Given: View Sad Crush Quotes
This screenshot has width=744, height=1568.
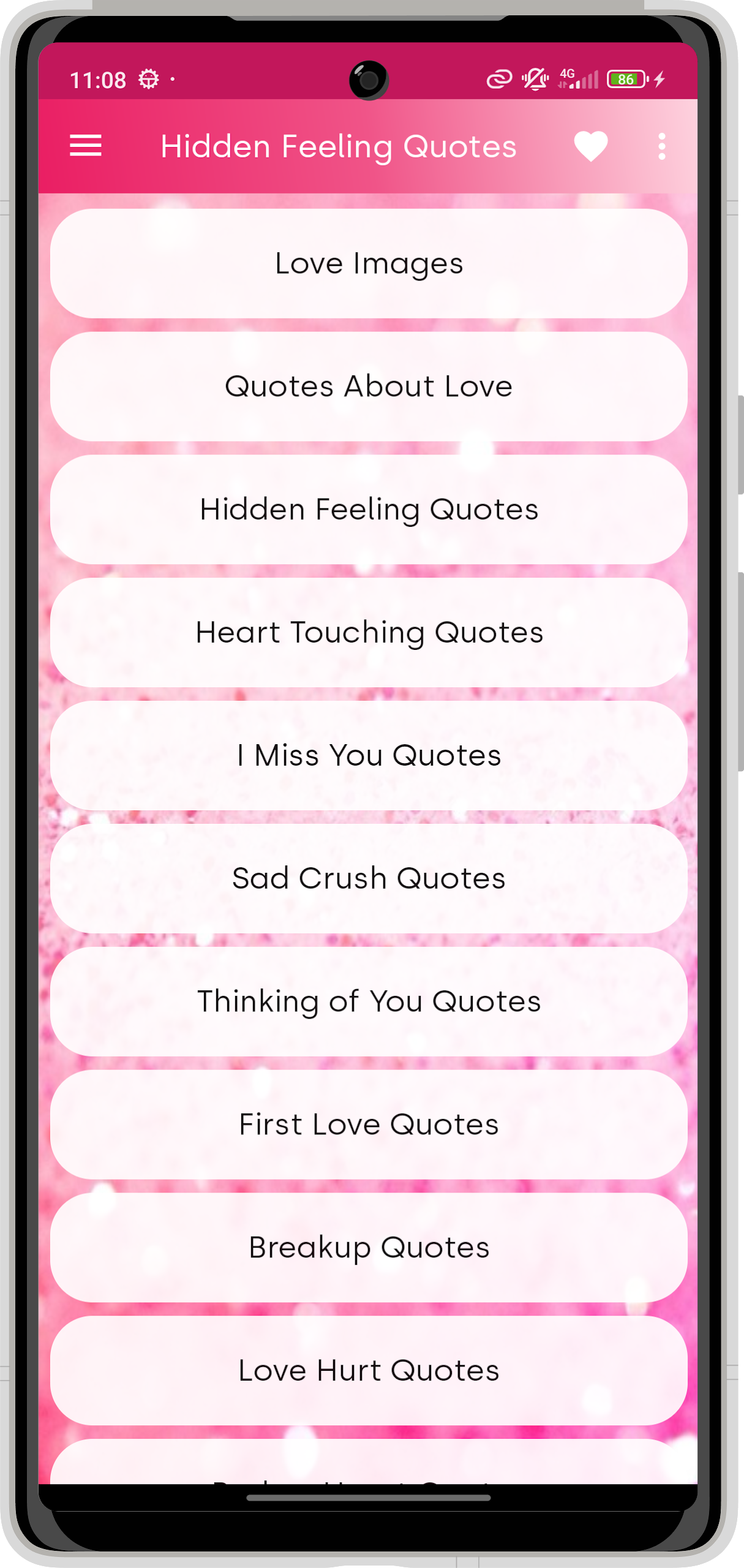Looking at the screenshot, I should (x=369, y=879).
